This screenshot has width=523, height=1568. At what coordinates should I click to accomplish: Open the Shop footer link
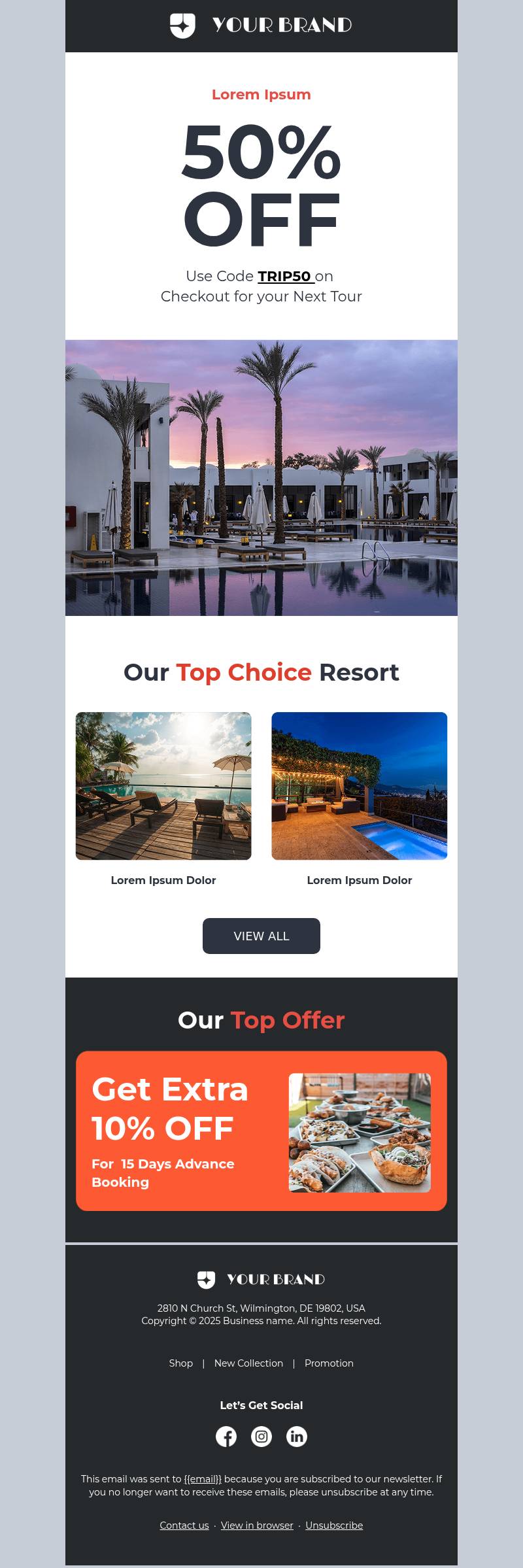tap(180, 1363)
